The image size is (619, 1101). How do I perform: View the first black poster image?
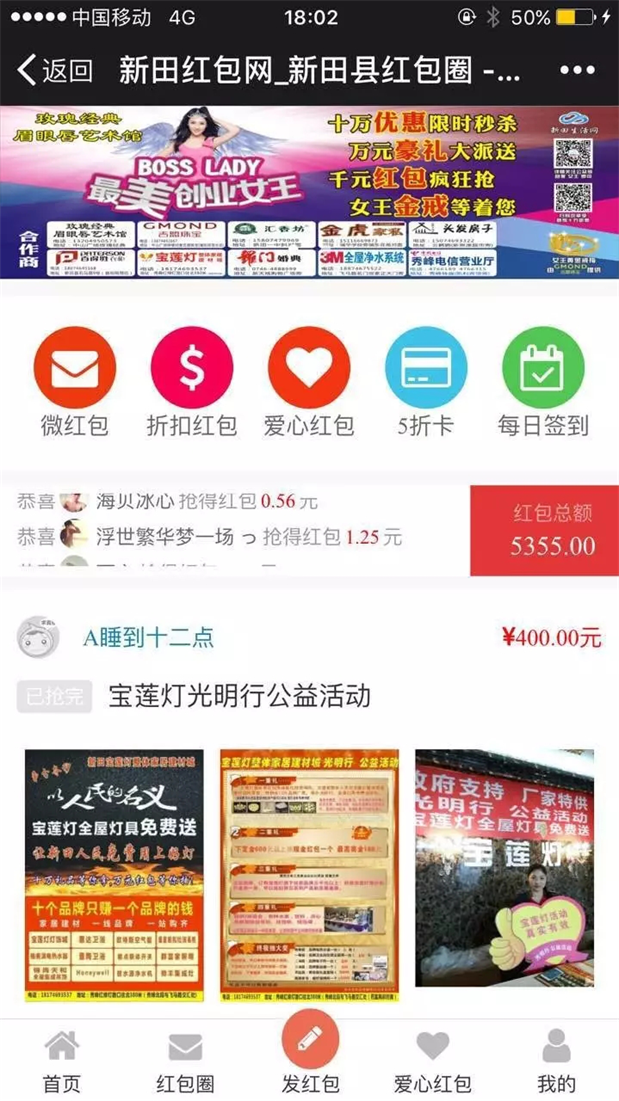[114, 873]
